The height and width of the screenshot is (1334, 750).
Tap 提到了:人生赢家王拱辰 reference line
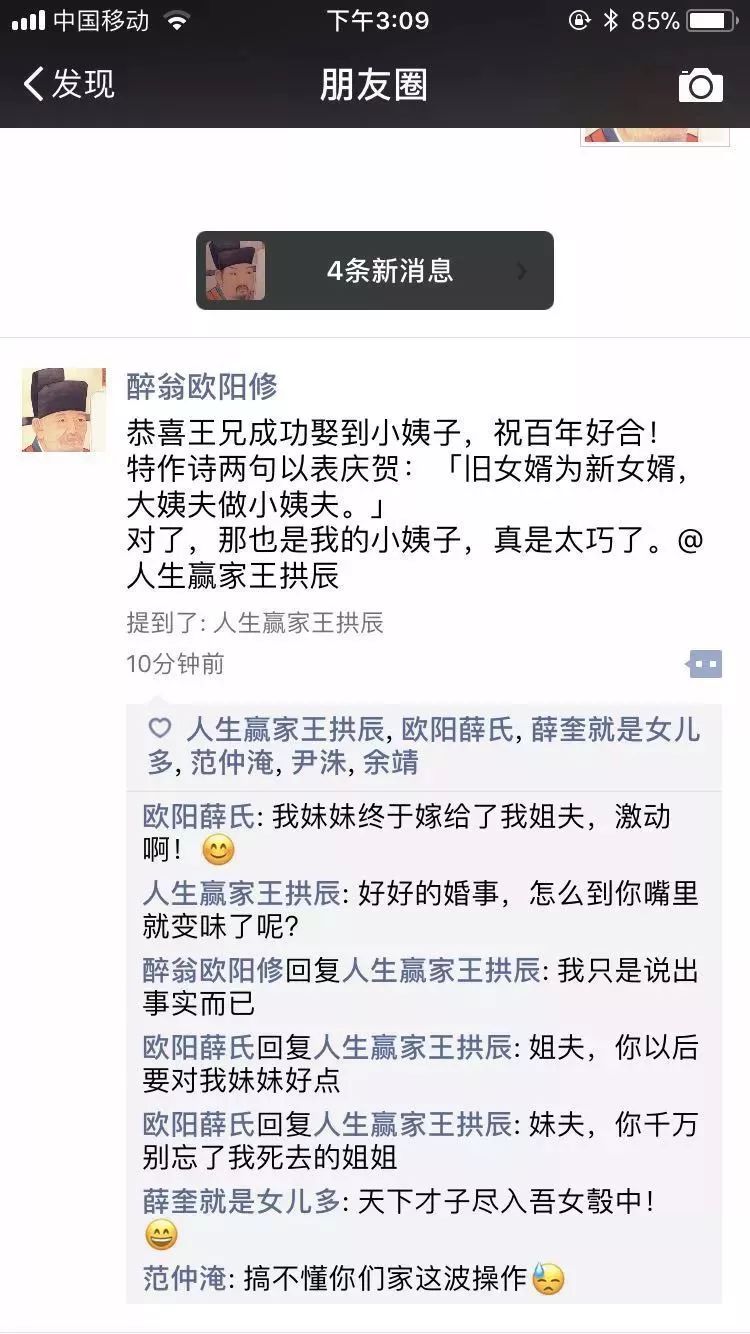[260, 622]
